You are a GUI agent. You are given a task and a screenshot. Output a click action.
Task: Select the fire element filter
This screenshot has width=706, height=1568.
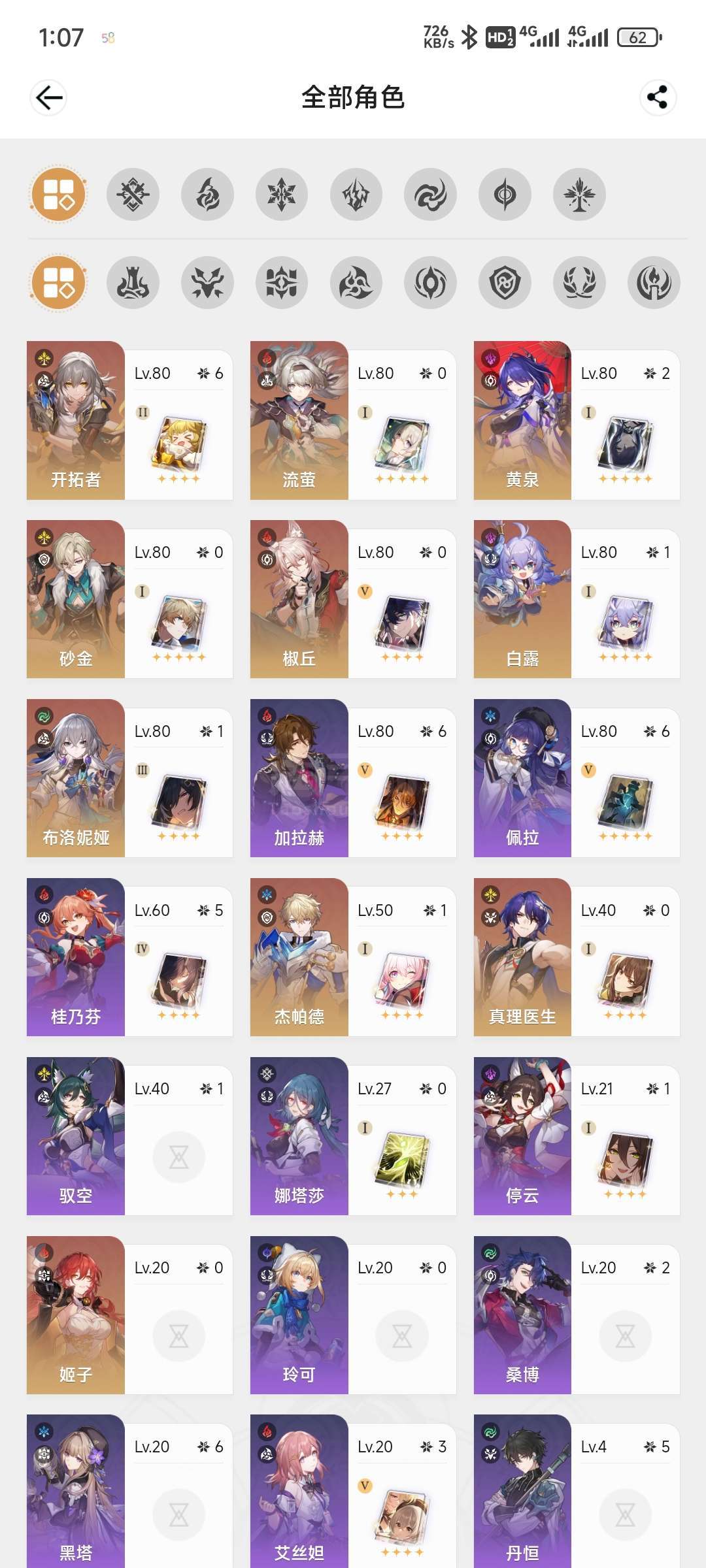[x=207, y=195]
